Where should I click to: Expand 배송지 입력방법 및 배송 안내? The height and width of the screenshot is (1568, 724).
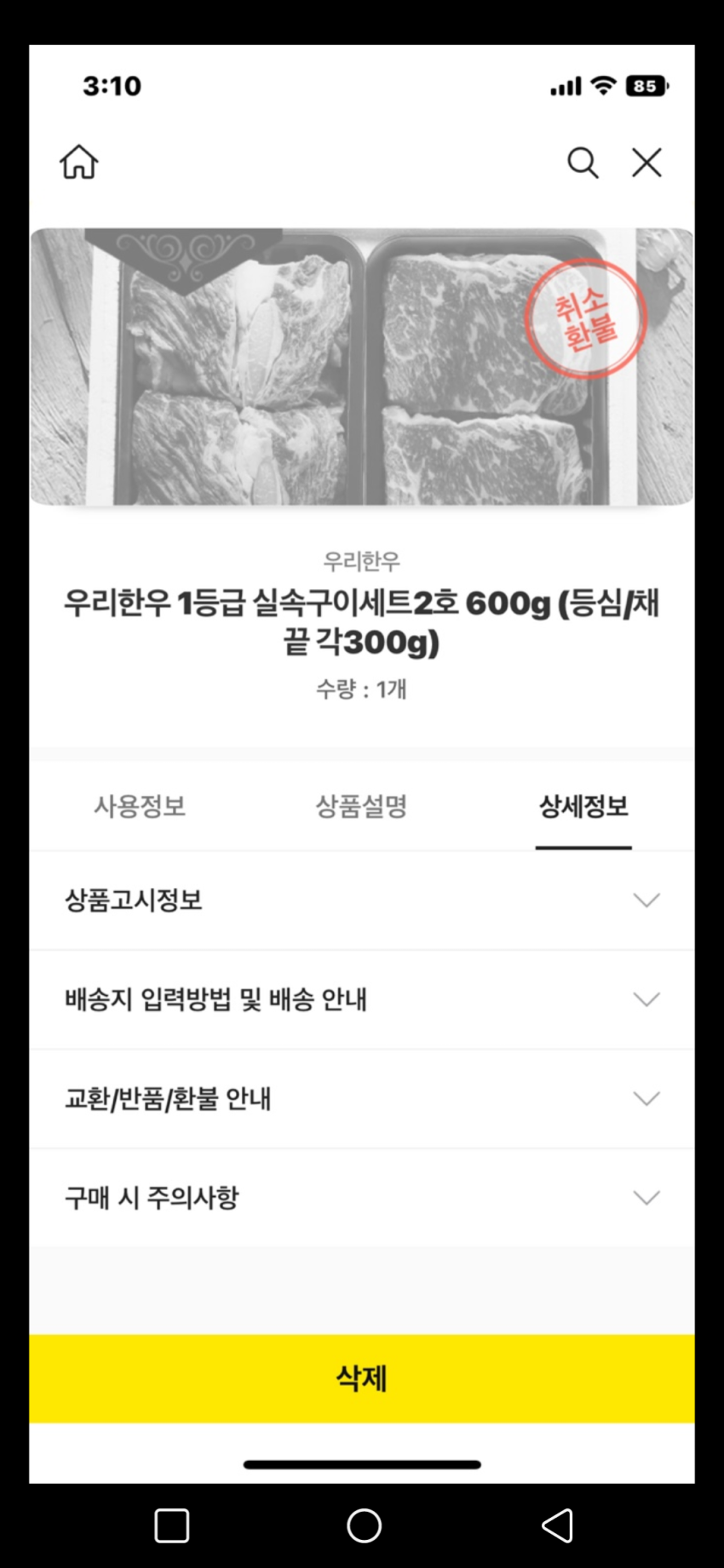click(x=362, y=999)
